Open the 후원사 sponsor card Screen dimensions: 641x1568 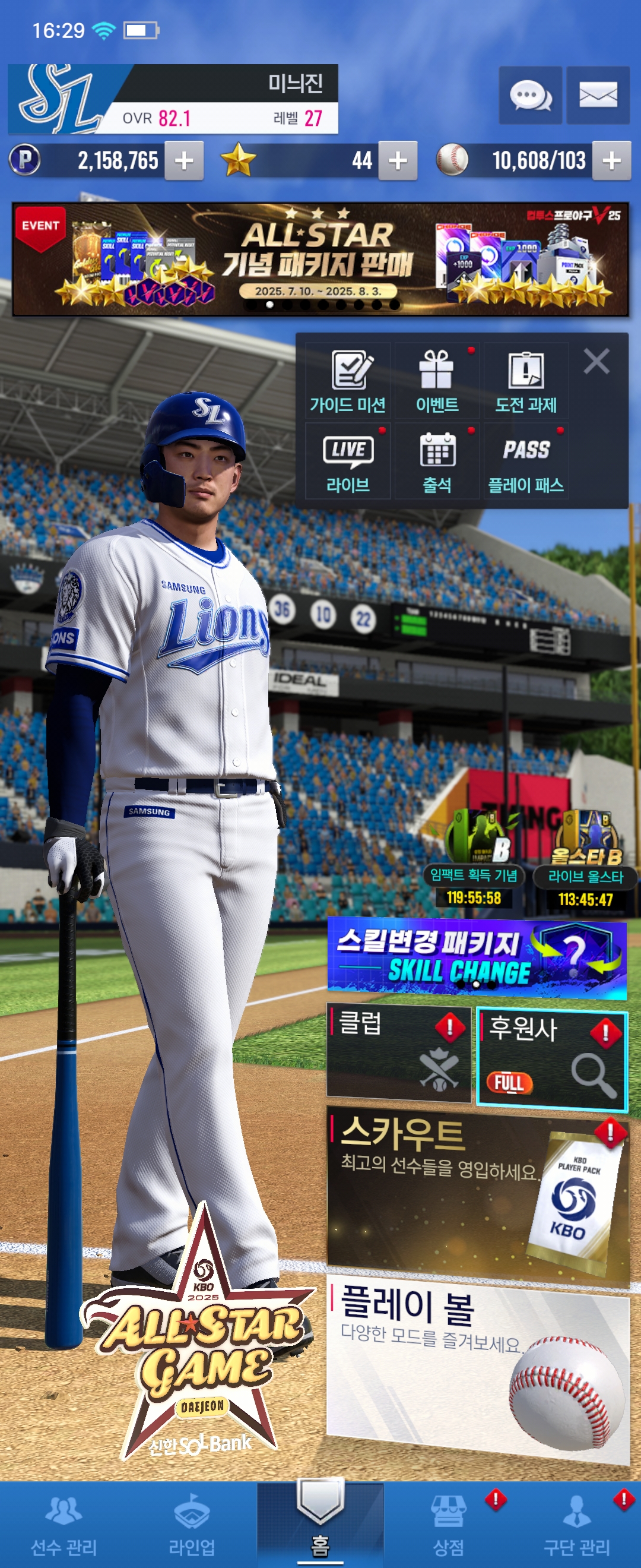551,1058
